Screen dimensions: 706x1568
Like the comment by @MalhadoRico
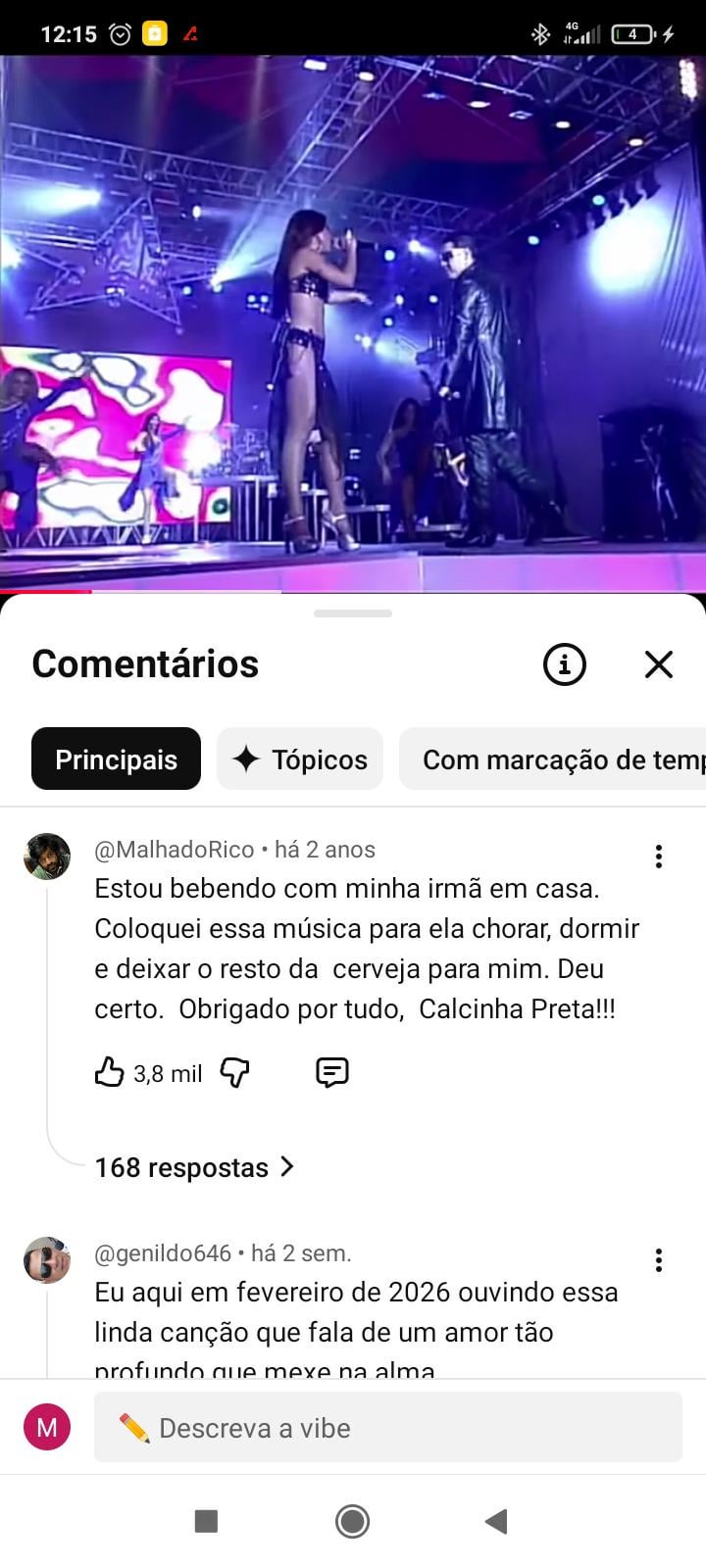(110, 1073)
